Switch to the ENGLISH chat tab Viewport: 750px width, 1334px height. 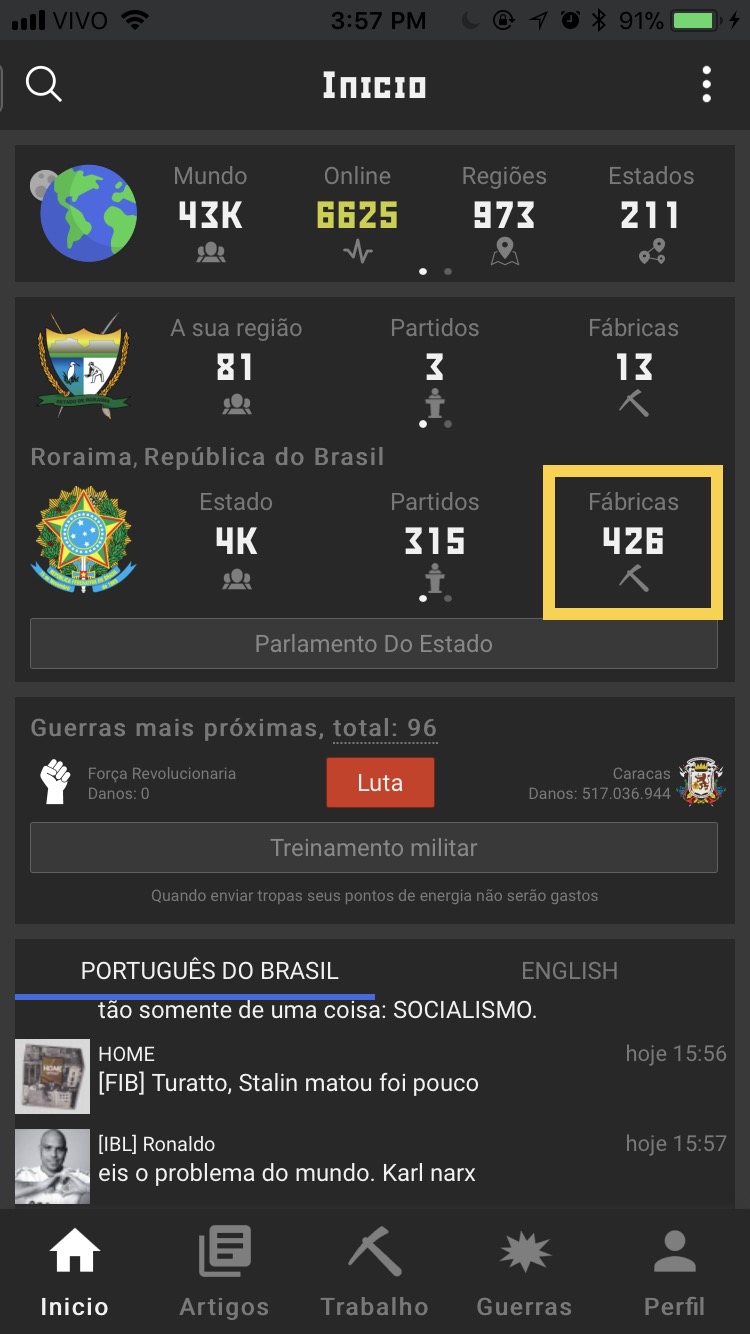point(569,970)
